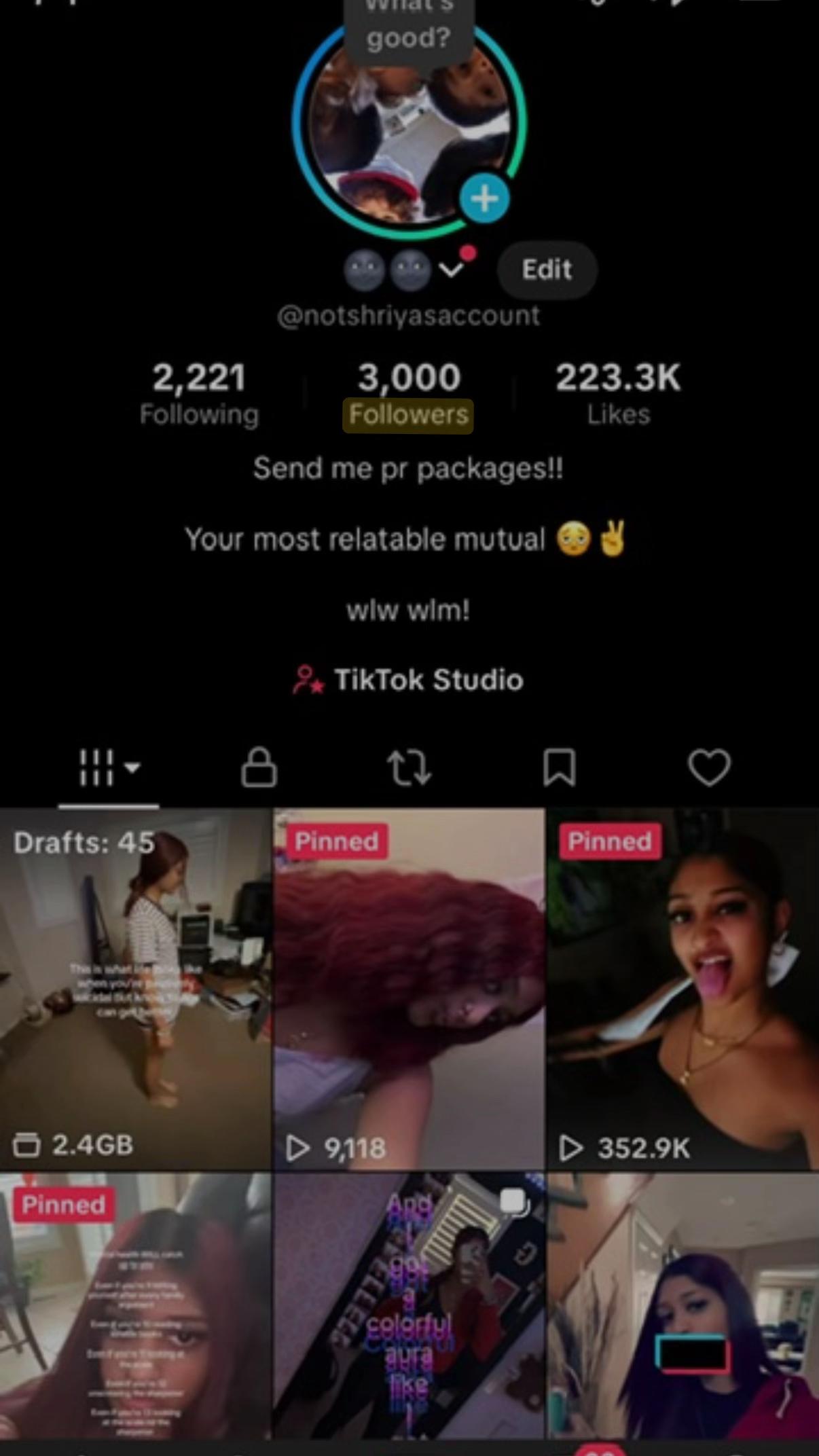819x1456 pixels.
Task: Open the Drafts: 45 folder
Action: coord(135,989)
